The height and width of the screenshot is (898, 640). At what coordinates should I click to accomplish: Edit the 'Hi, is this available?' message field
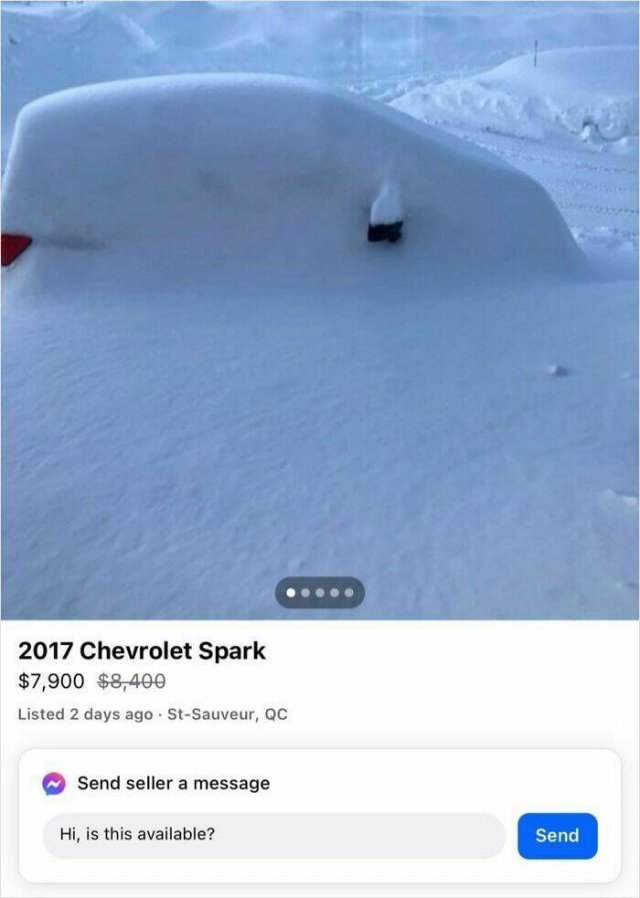(273, 835)
